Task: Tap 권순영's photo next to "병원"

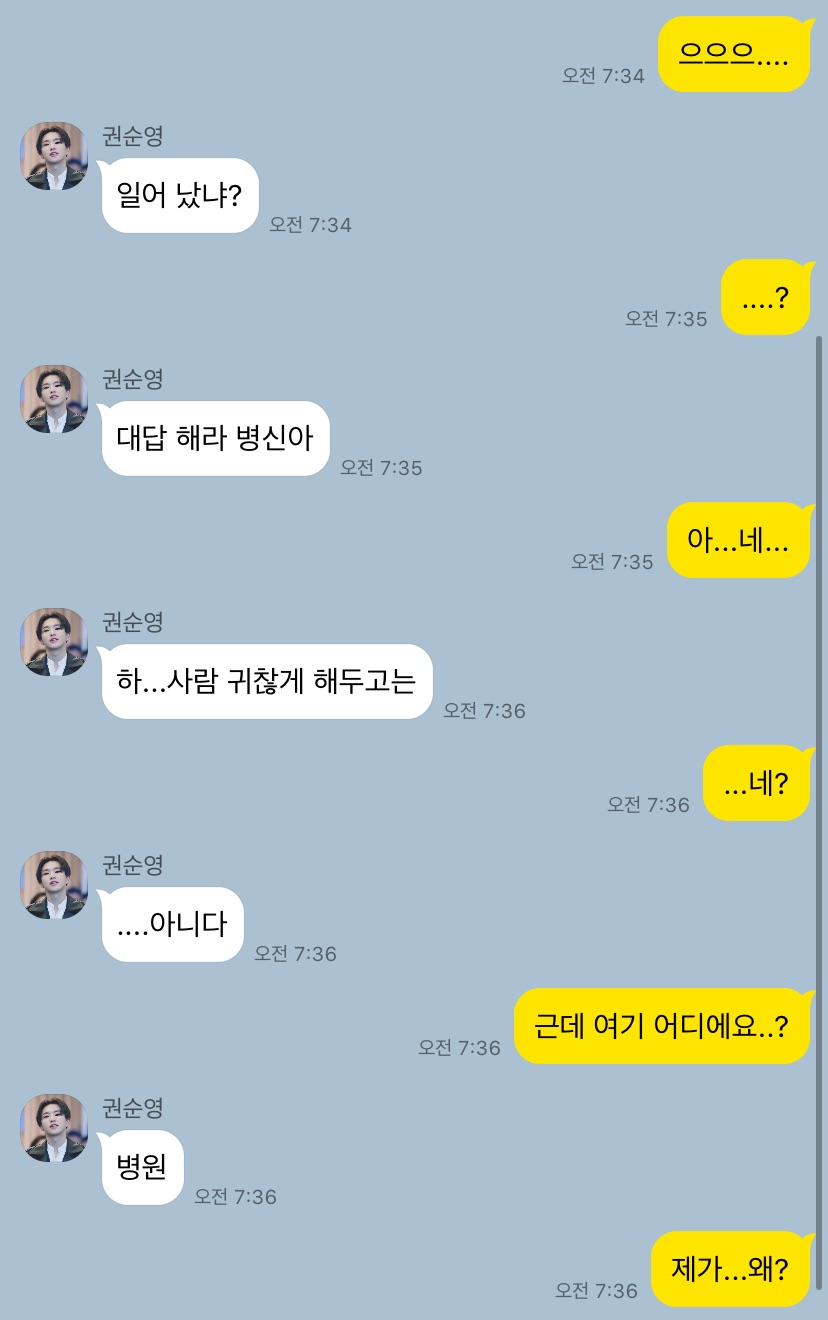Action: tap(54, 1128)
